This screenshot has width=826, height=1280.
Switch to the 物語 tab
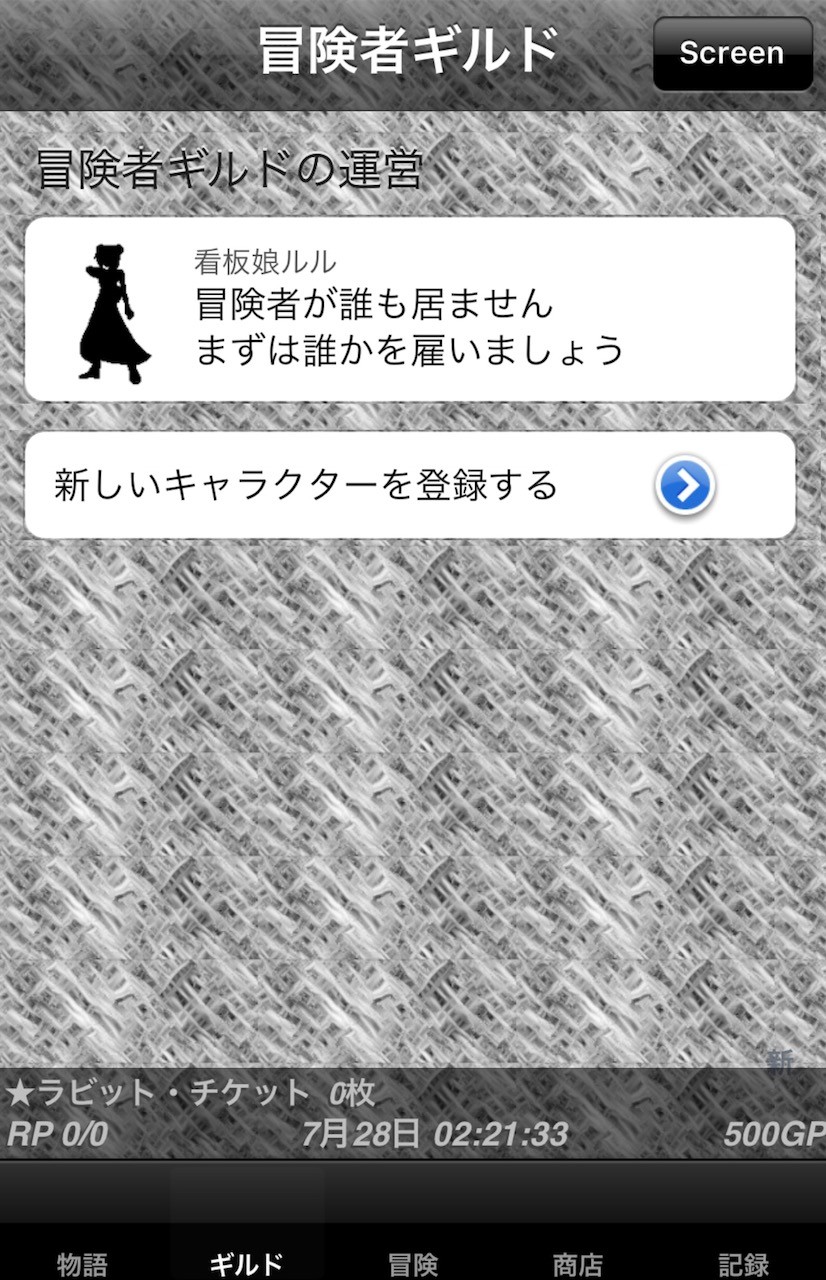click(x=82, y=1240)
